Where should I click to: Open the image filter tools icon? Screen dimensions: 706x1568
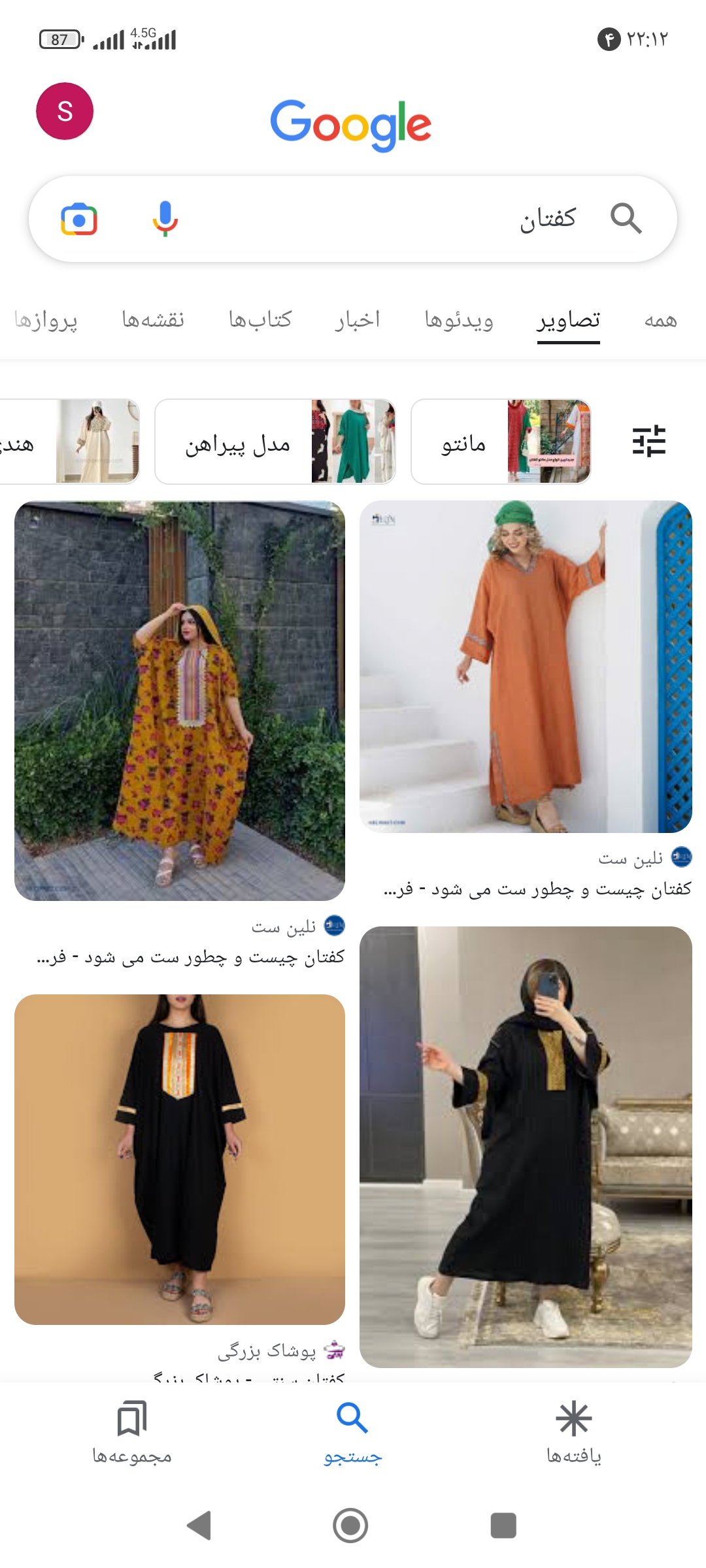[648, 441]
